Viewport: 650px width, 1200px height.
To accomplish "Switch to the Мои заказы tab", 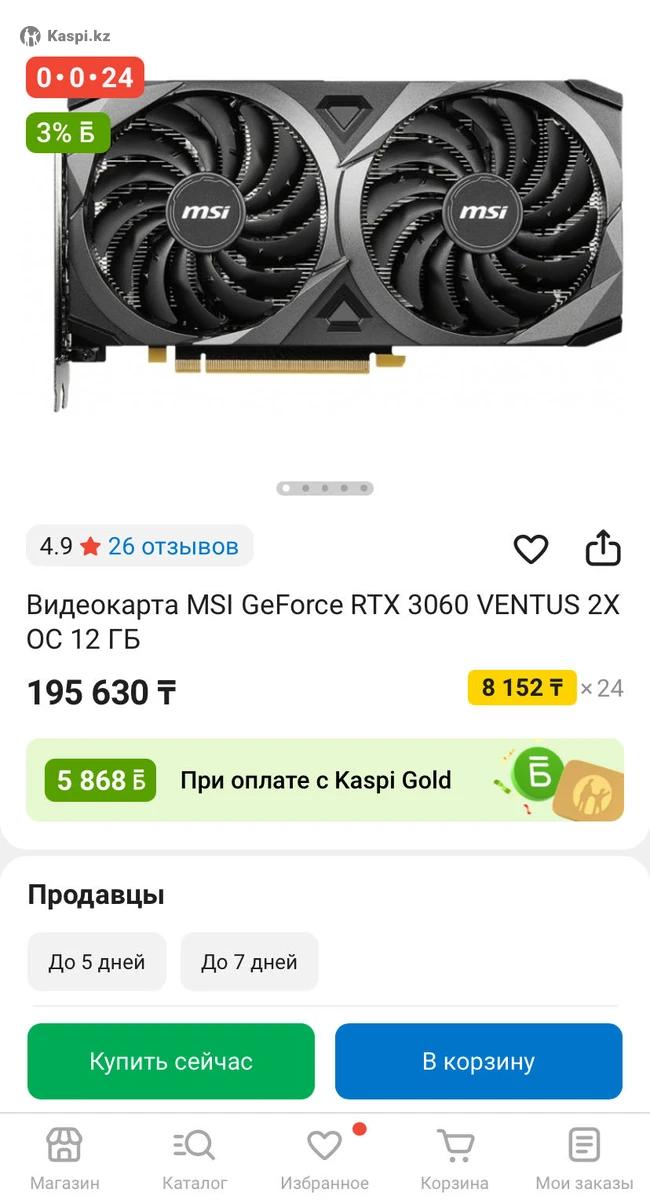I will click(584, 1158).
